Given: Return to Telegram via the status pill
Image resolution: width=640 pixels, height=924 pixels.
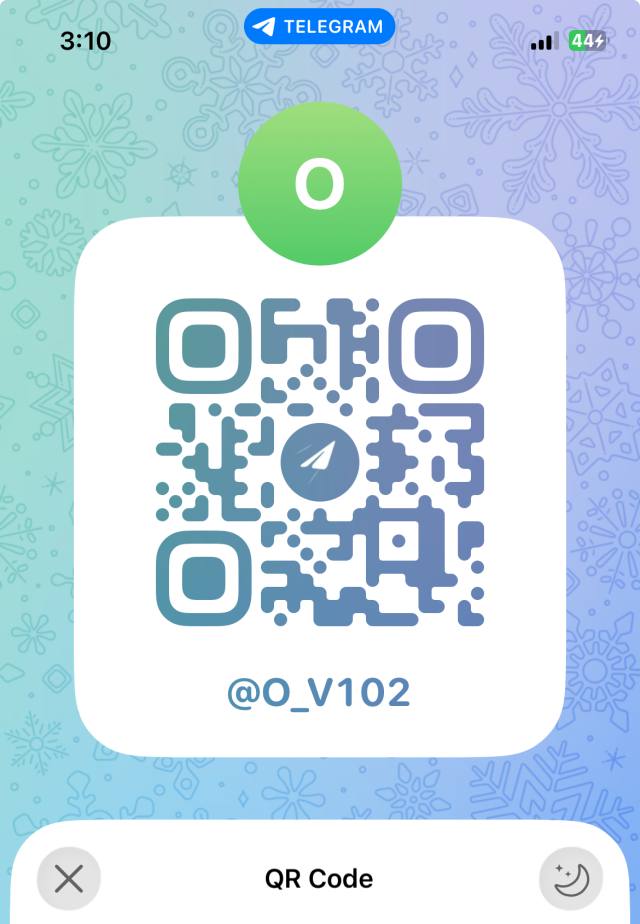Looking at the screenshot, I should (319, 27).
